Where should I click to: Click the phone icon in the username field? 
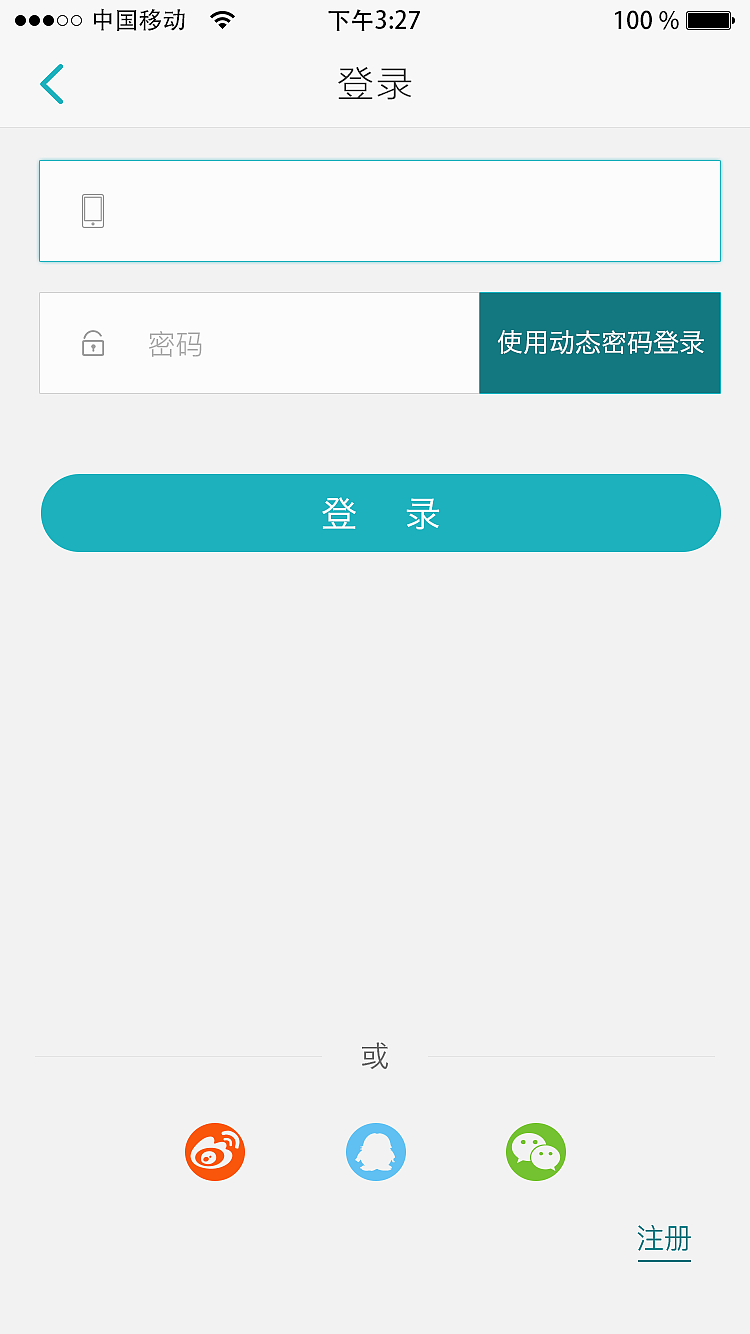click(x=92, y=210)
